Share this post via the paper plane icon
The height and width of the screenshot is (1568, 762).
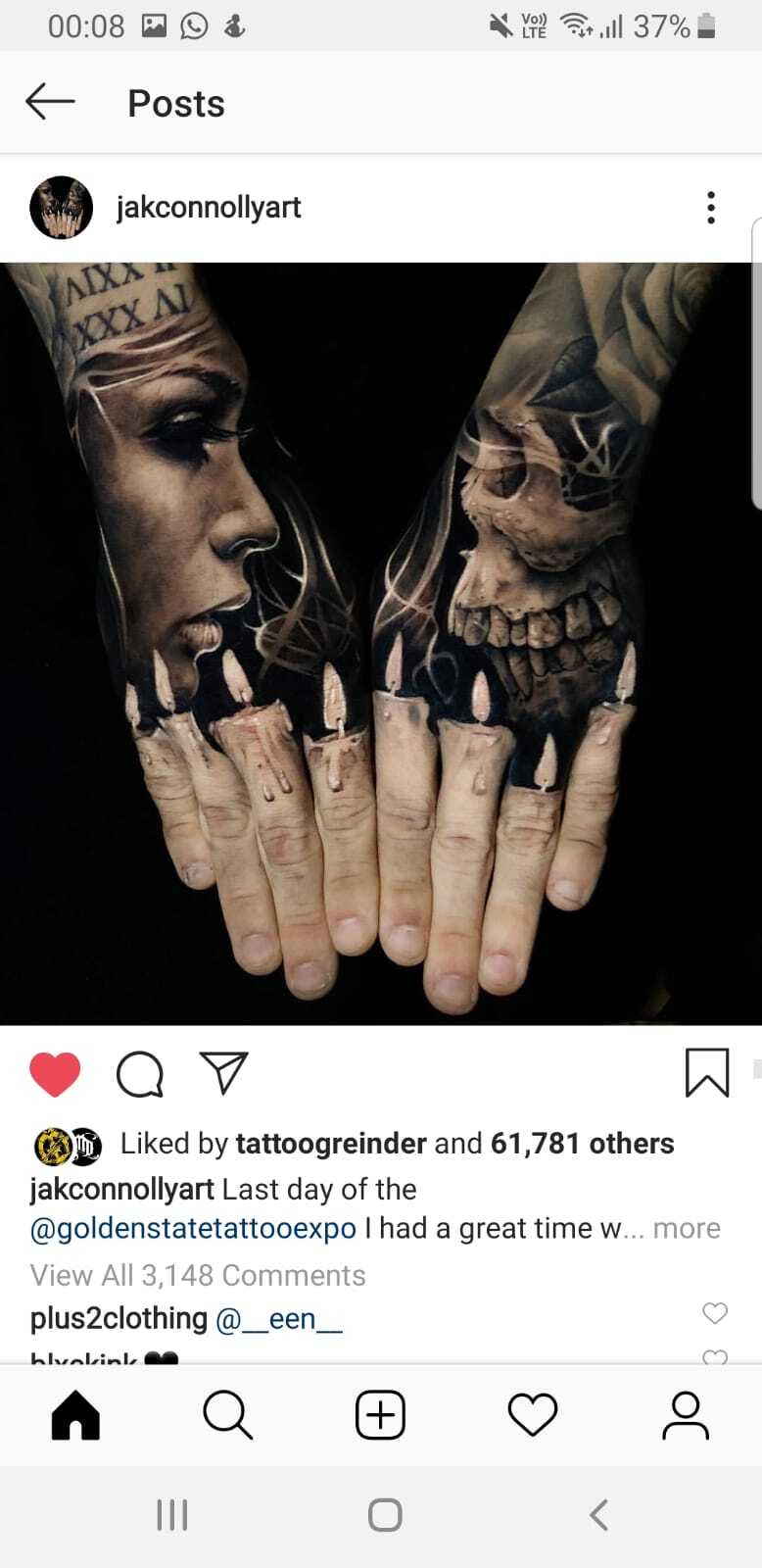click(224, 1073)
